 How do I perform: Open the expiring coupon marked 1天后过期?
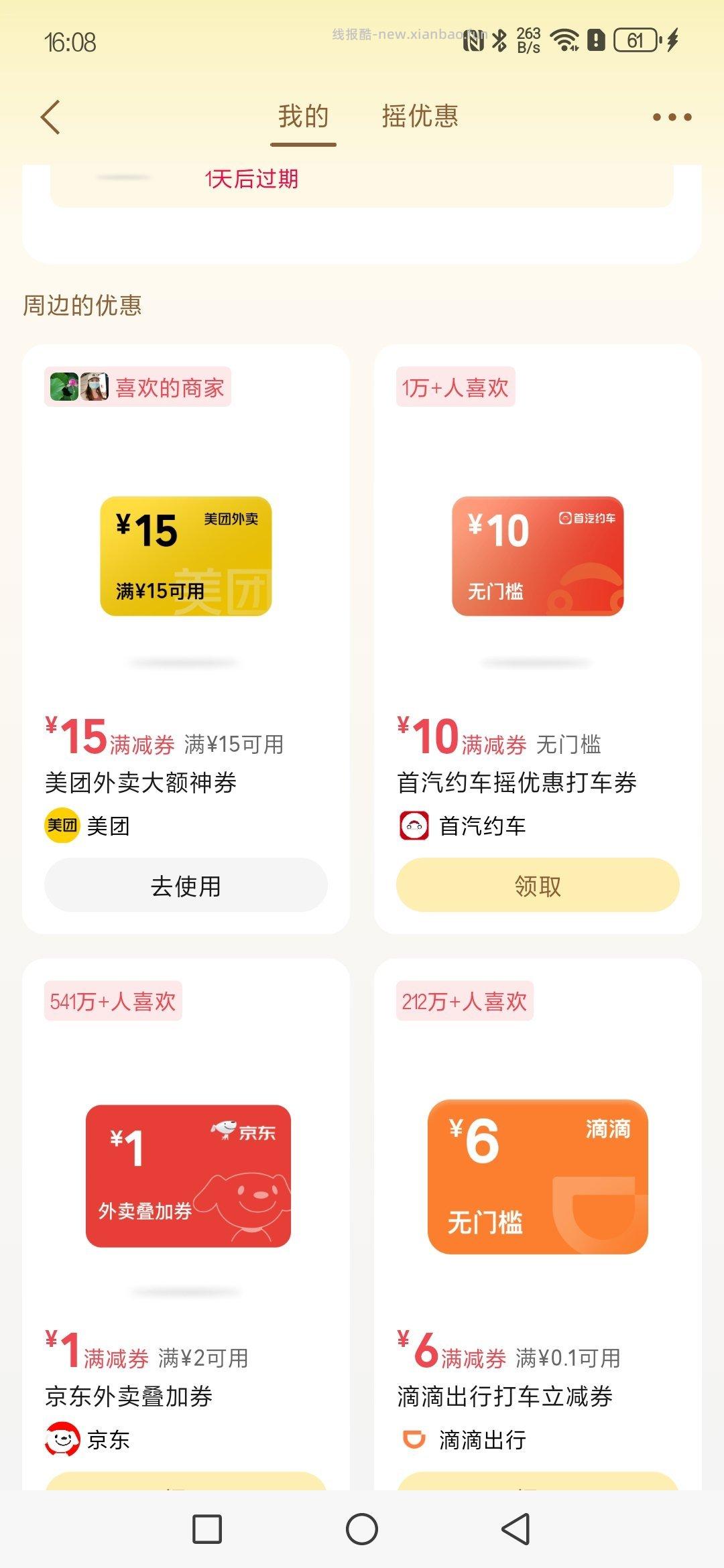point(251,180)
